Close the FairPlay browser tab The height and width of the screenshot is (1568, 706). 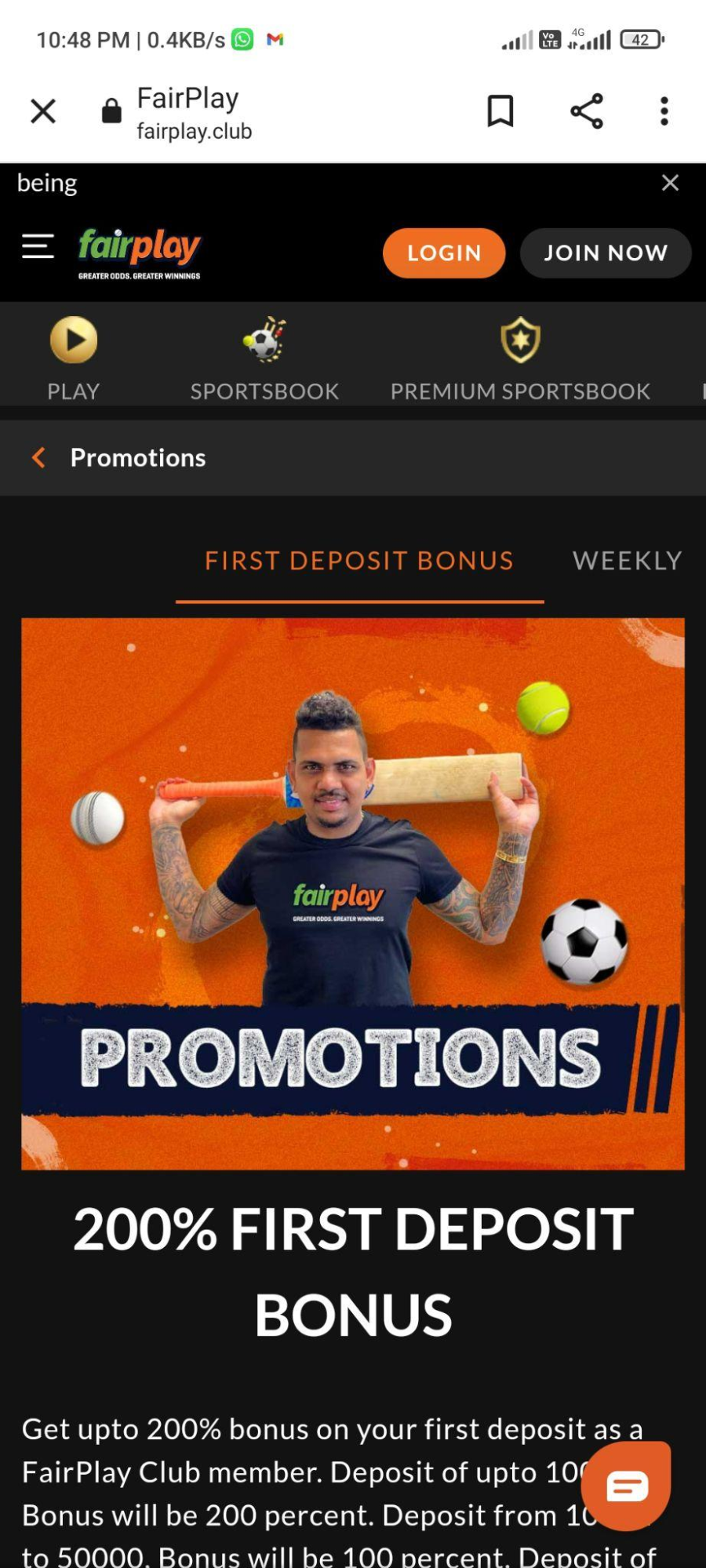(x=43, y=111)
